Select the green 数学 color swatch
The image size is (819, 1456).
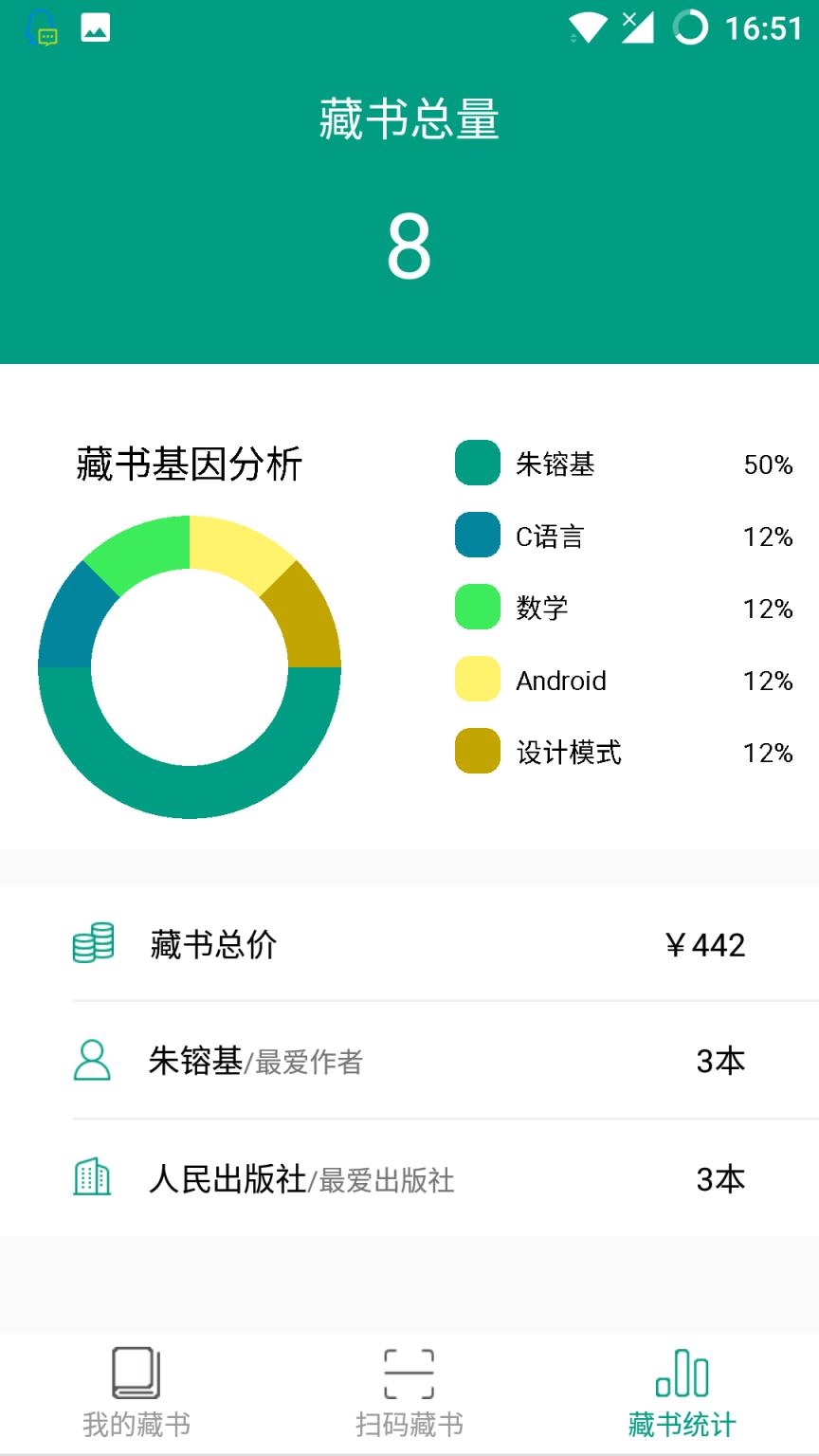click(477, 609)
